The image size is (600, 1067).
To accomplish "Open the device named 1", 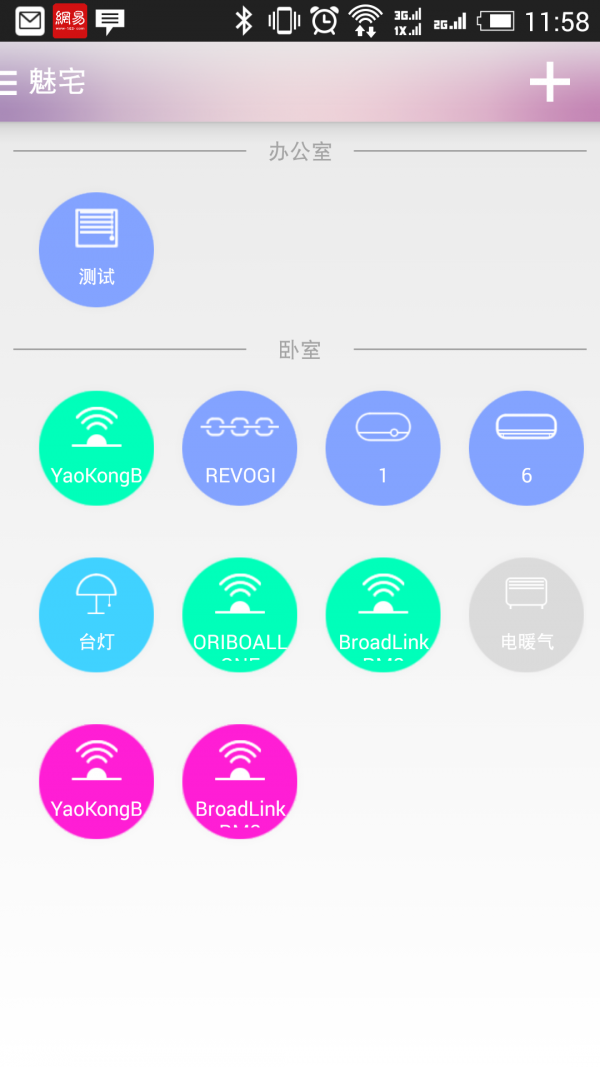I will click(x=383, y=448).
